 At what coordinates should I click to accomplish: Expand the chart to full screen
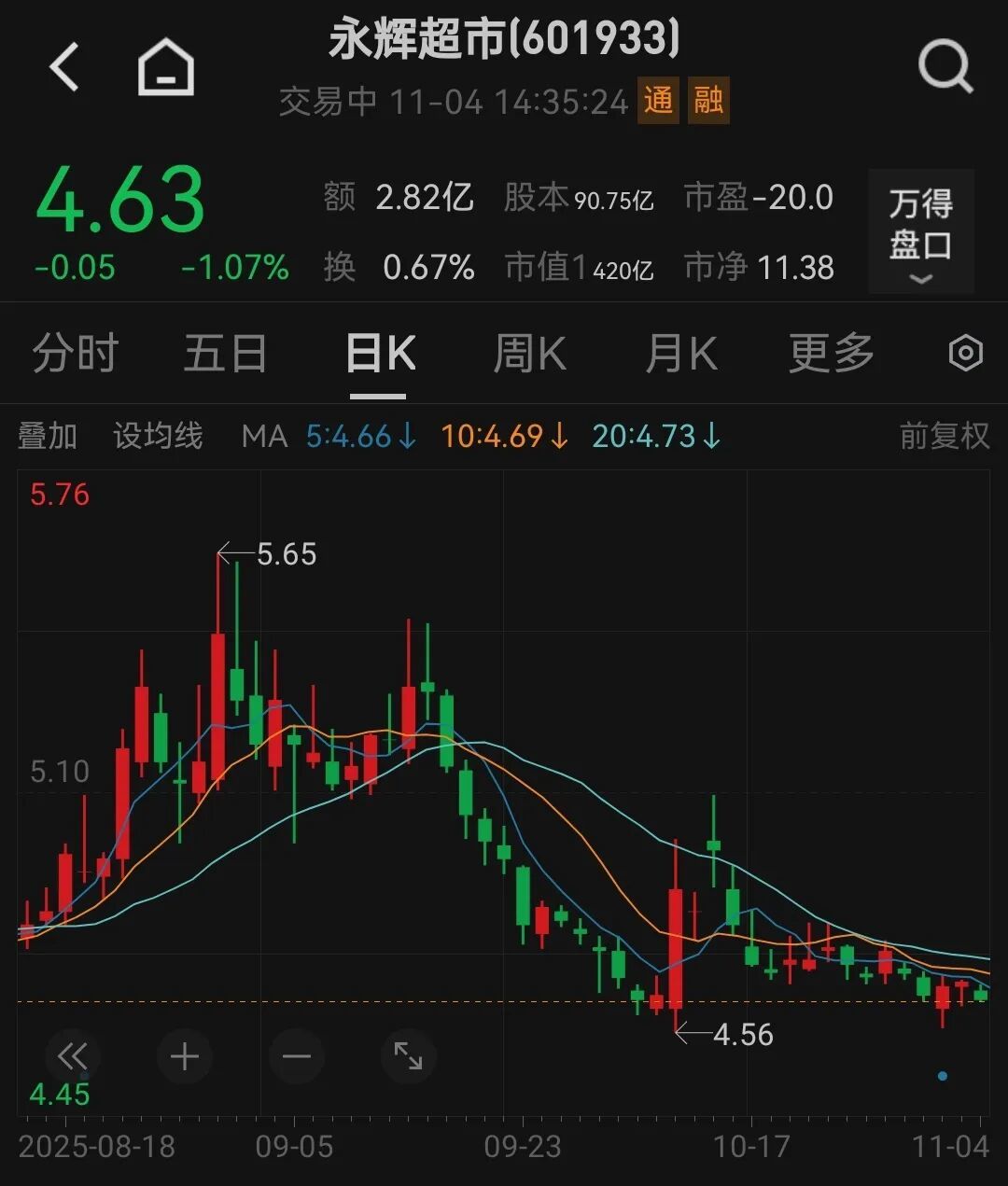[408, 1056]
